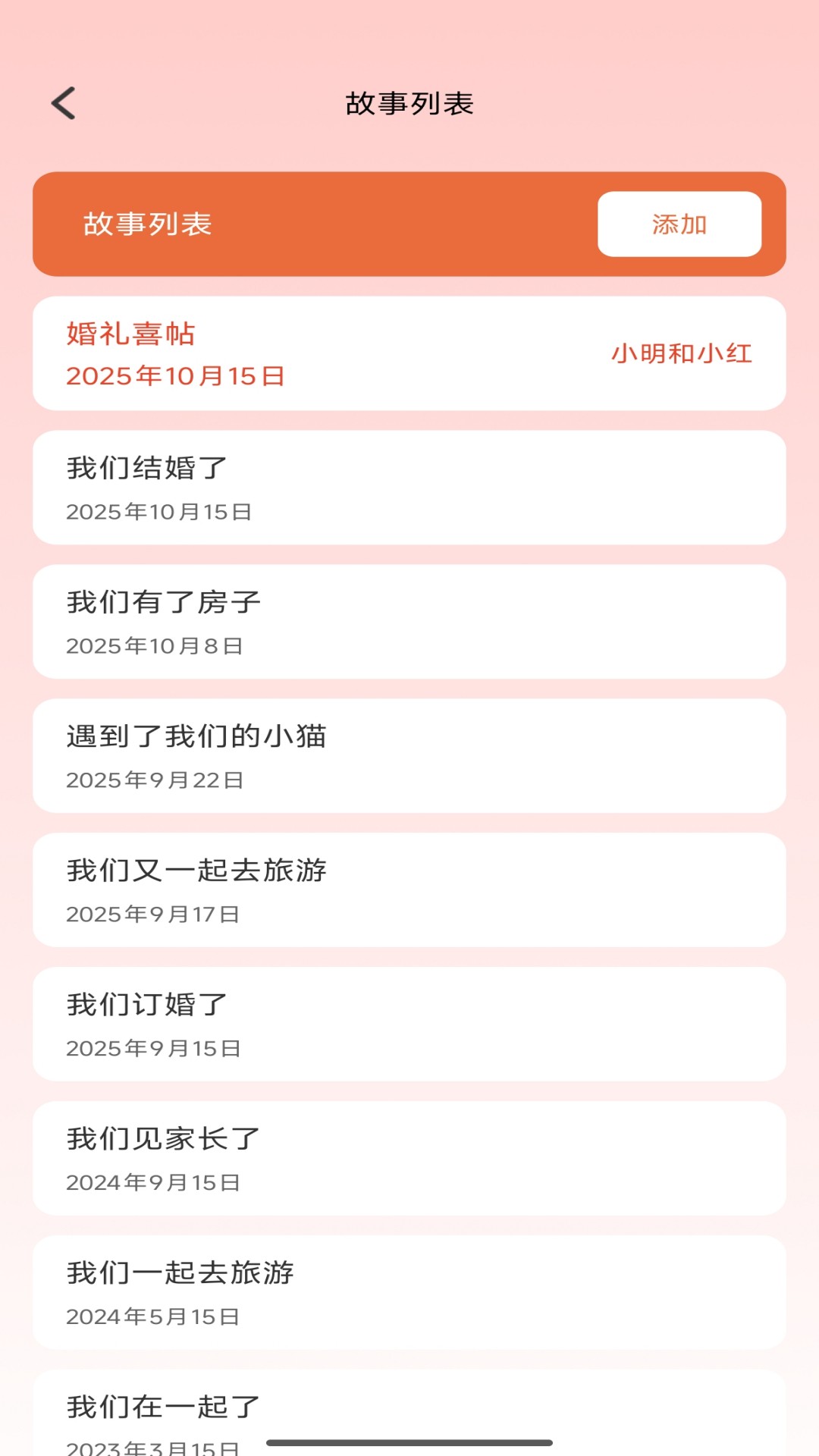Image resolution: width=819 pixels, height=1456 pixels.
Task: Tap the date 2024年9月15日 entry
Action: click(x=156, y=1182)
